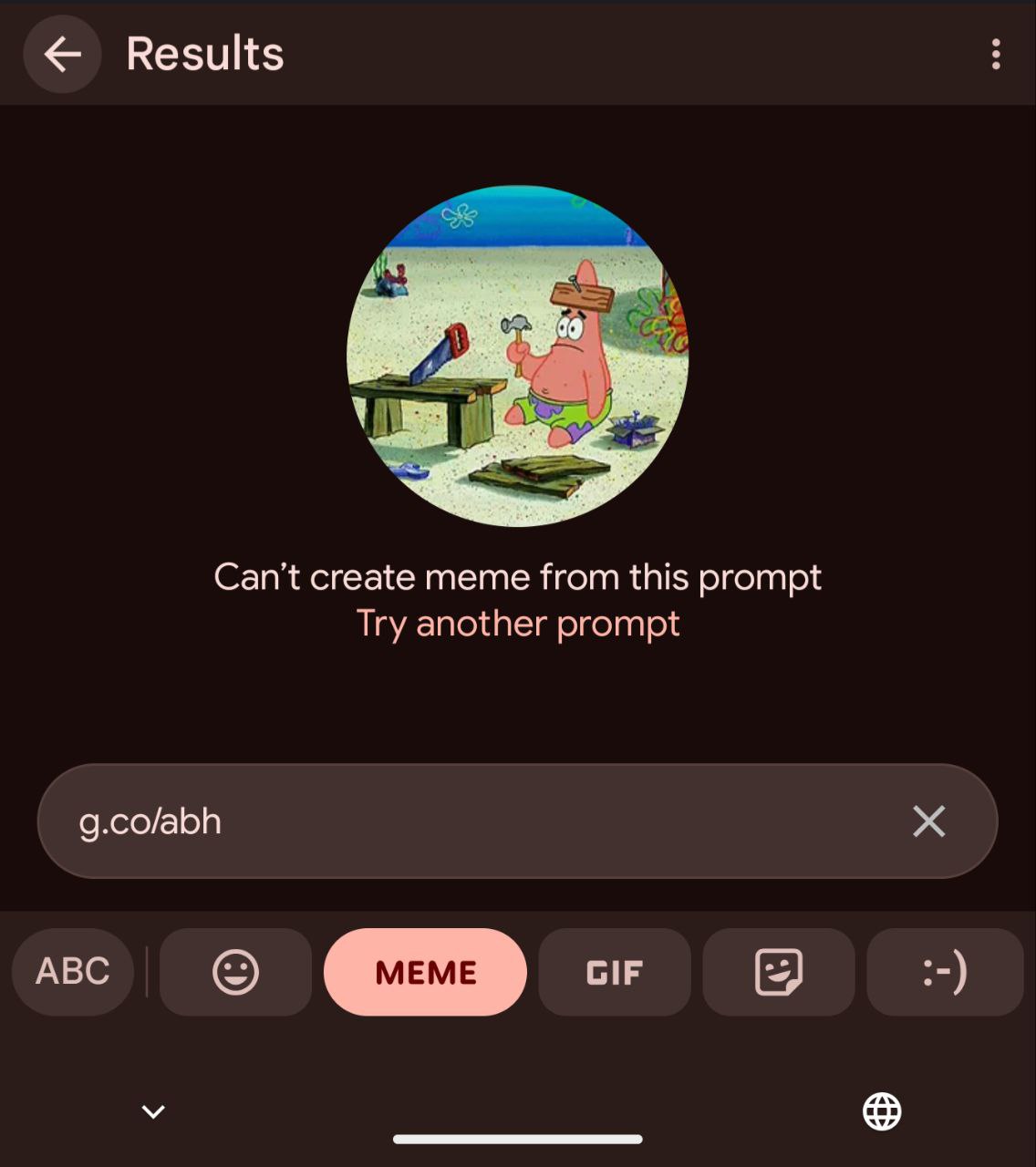This screenshot has height=1167, width=1036.
Task: Select the MEME tab
Action: [x=425, y=972]
